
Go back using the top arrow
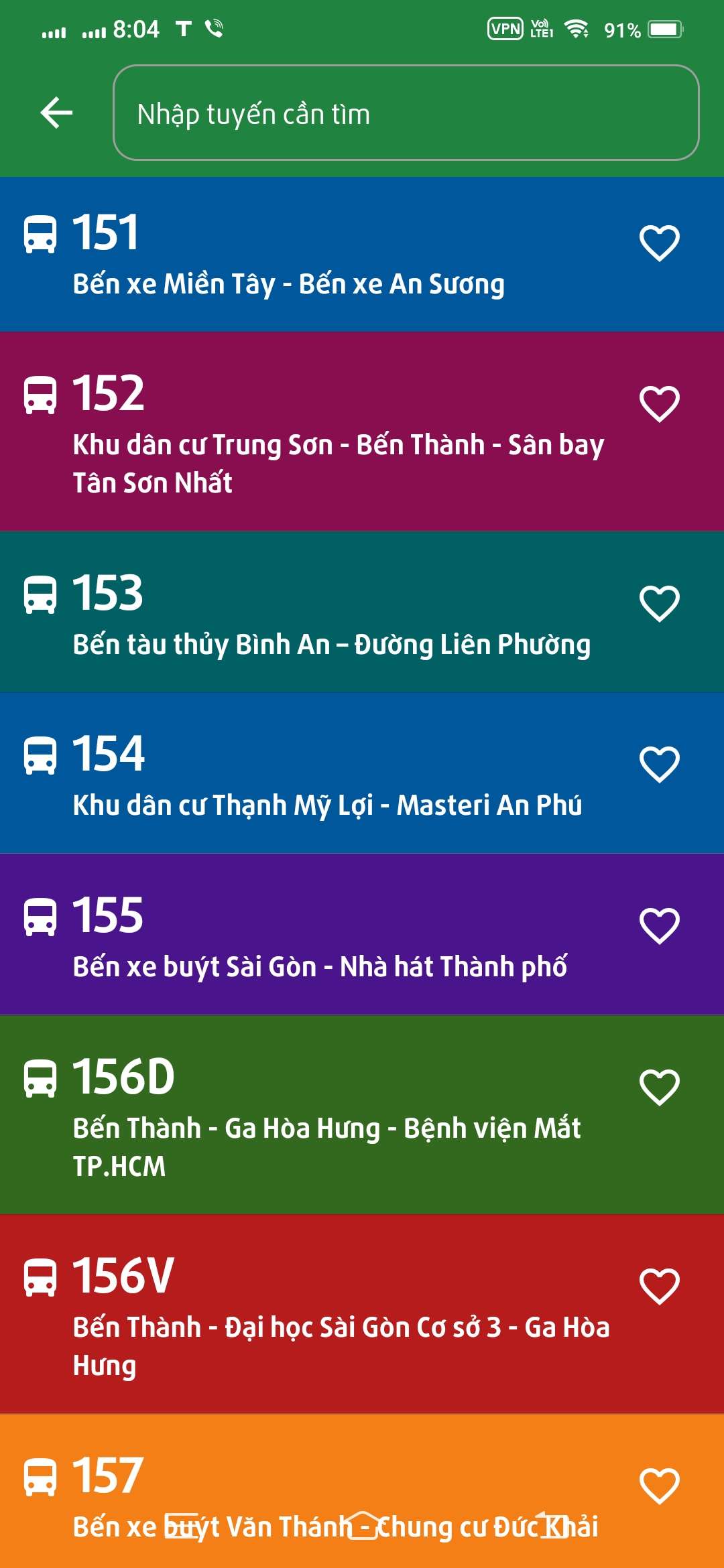tap(56, 113)
